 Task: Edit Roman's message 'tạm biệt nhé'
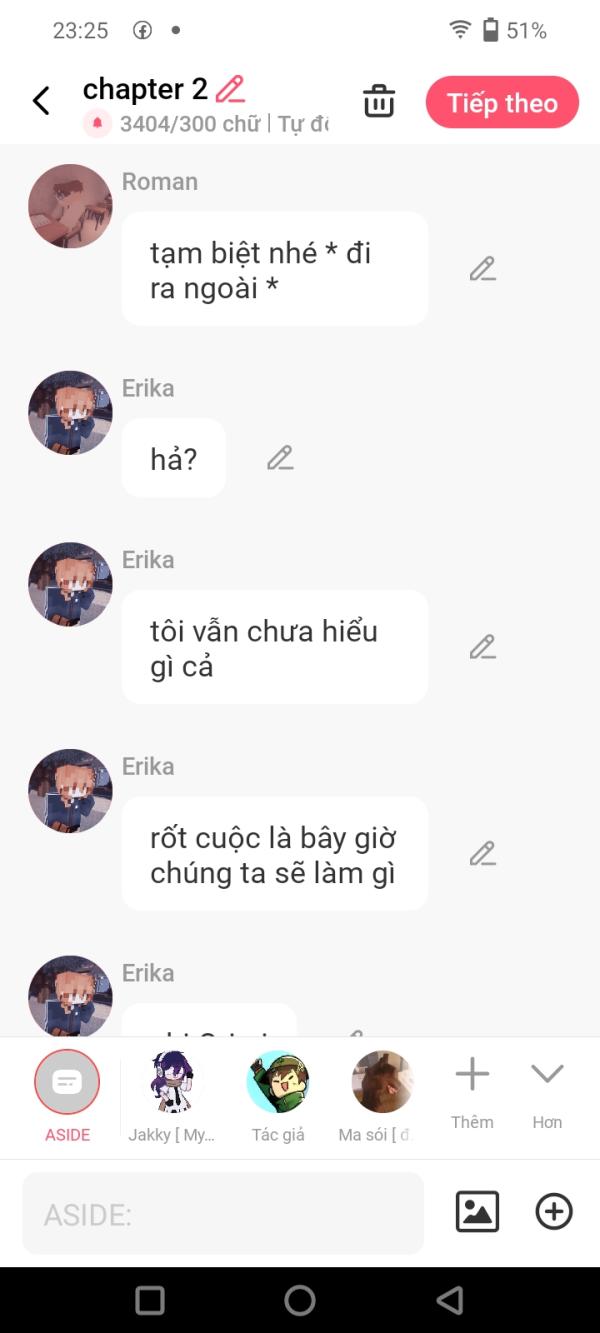[x=483, y=269]
